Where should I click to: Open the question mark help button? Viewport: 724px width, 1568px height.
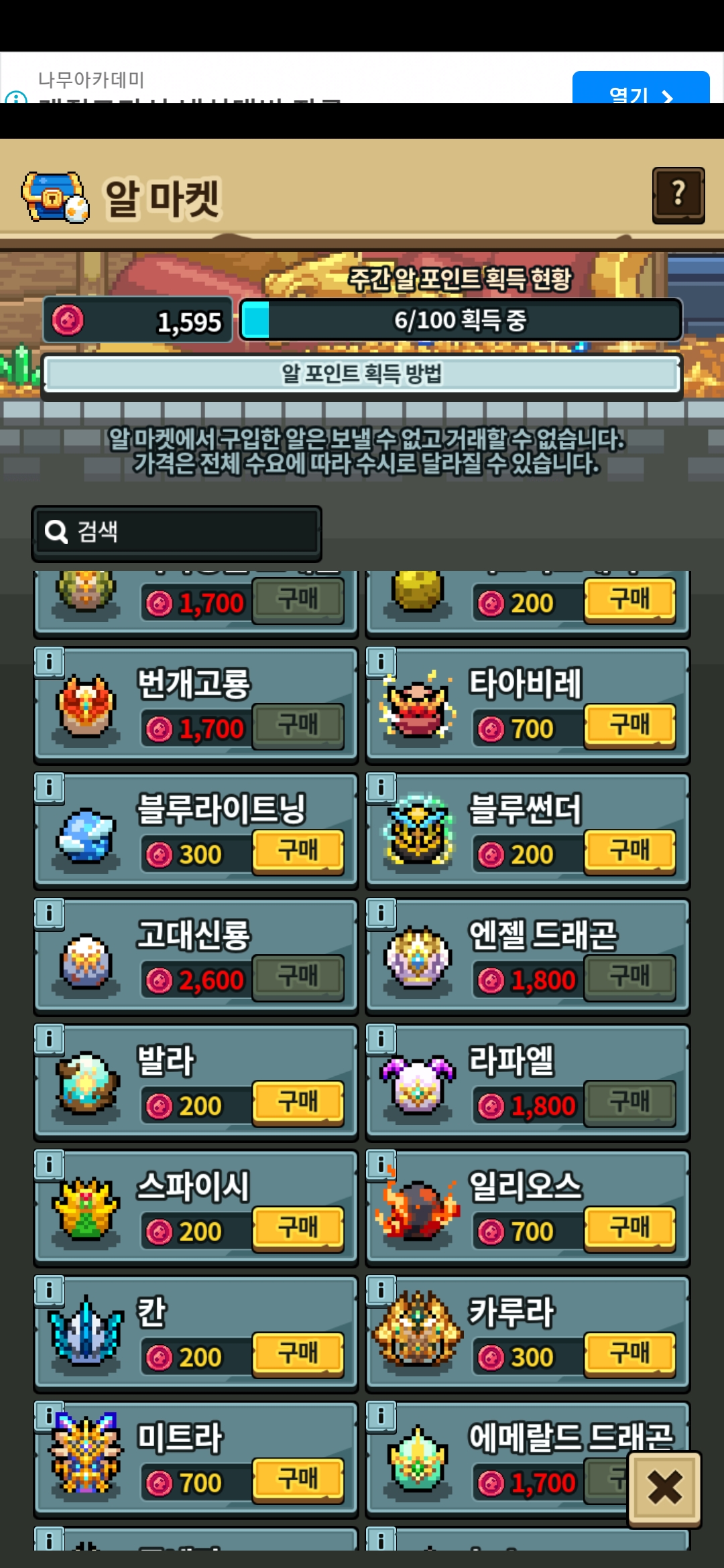(x=678, y=195)
